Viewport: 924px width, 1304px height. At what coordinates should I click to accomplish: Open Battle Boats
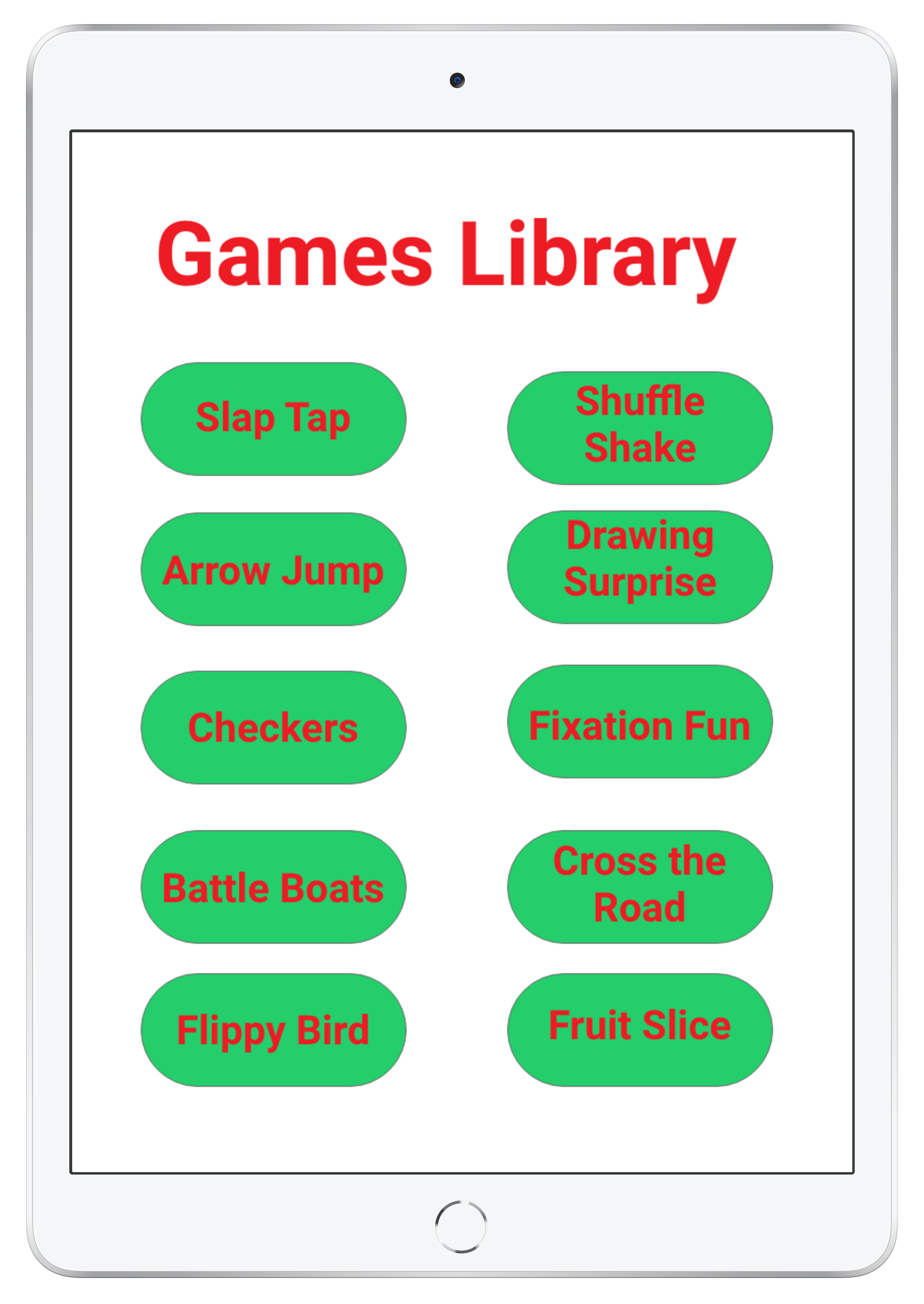(273, 886)
